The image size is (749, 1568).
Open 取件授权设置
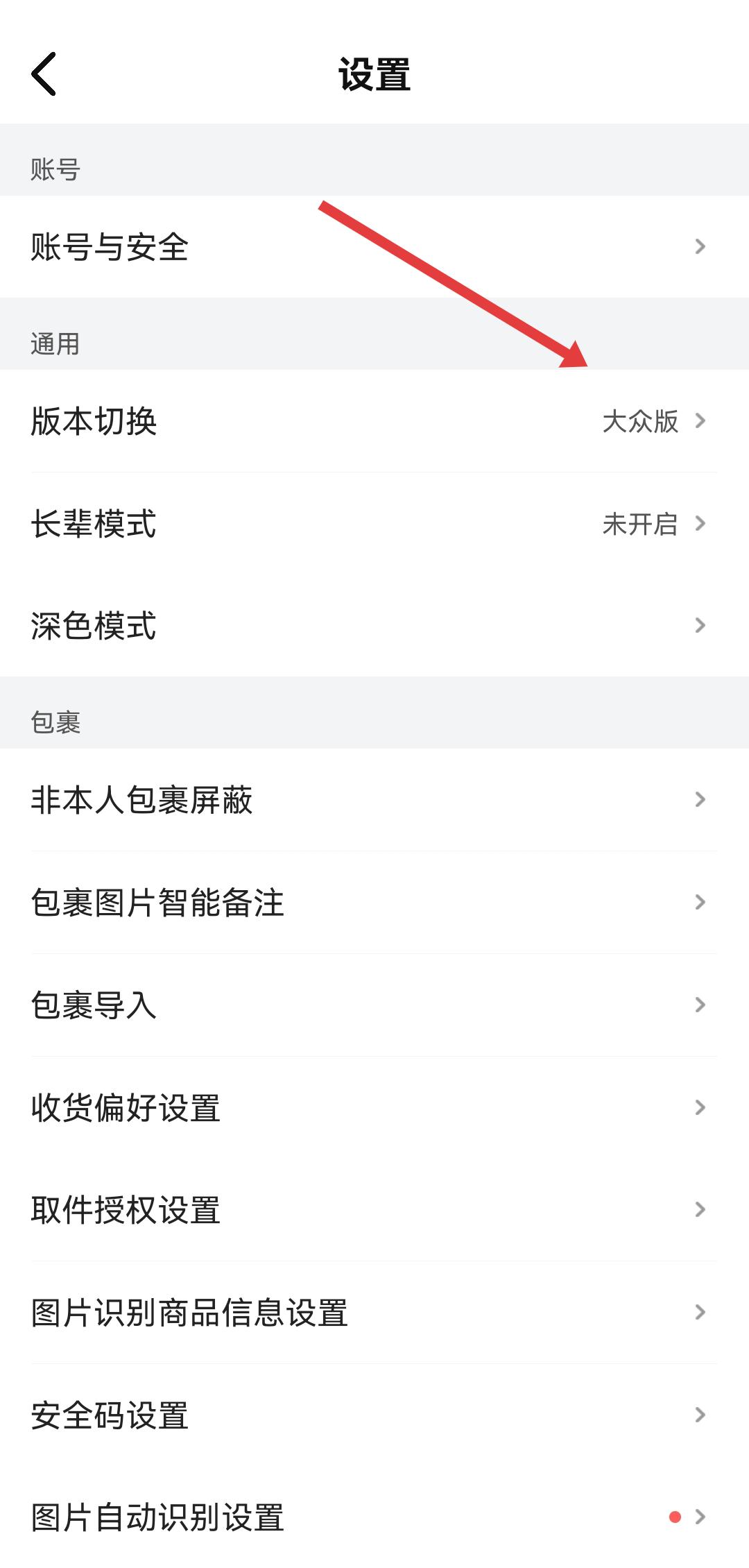(x=374, y=1210)
